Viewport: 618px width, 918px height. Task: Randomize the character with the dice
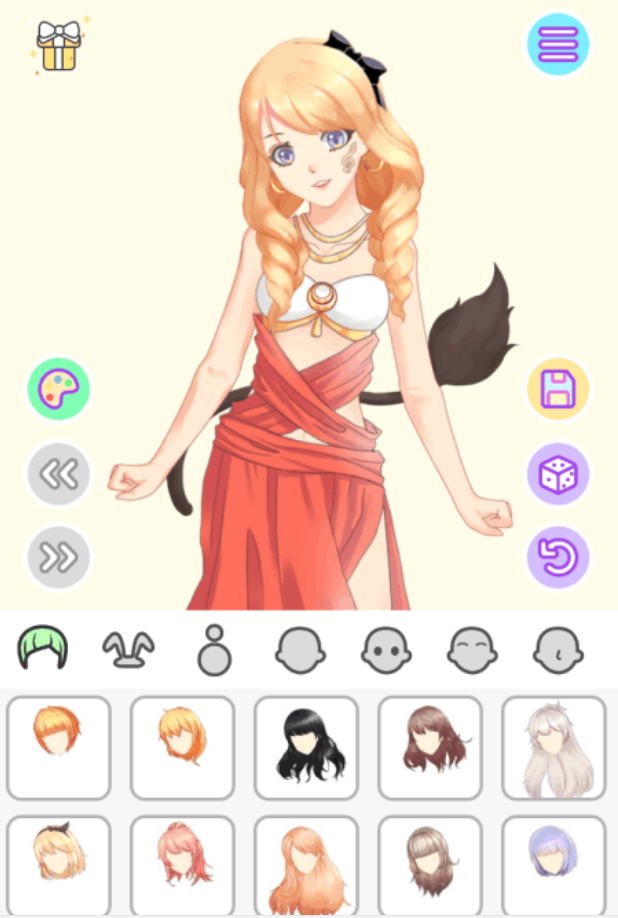(558, 473)
